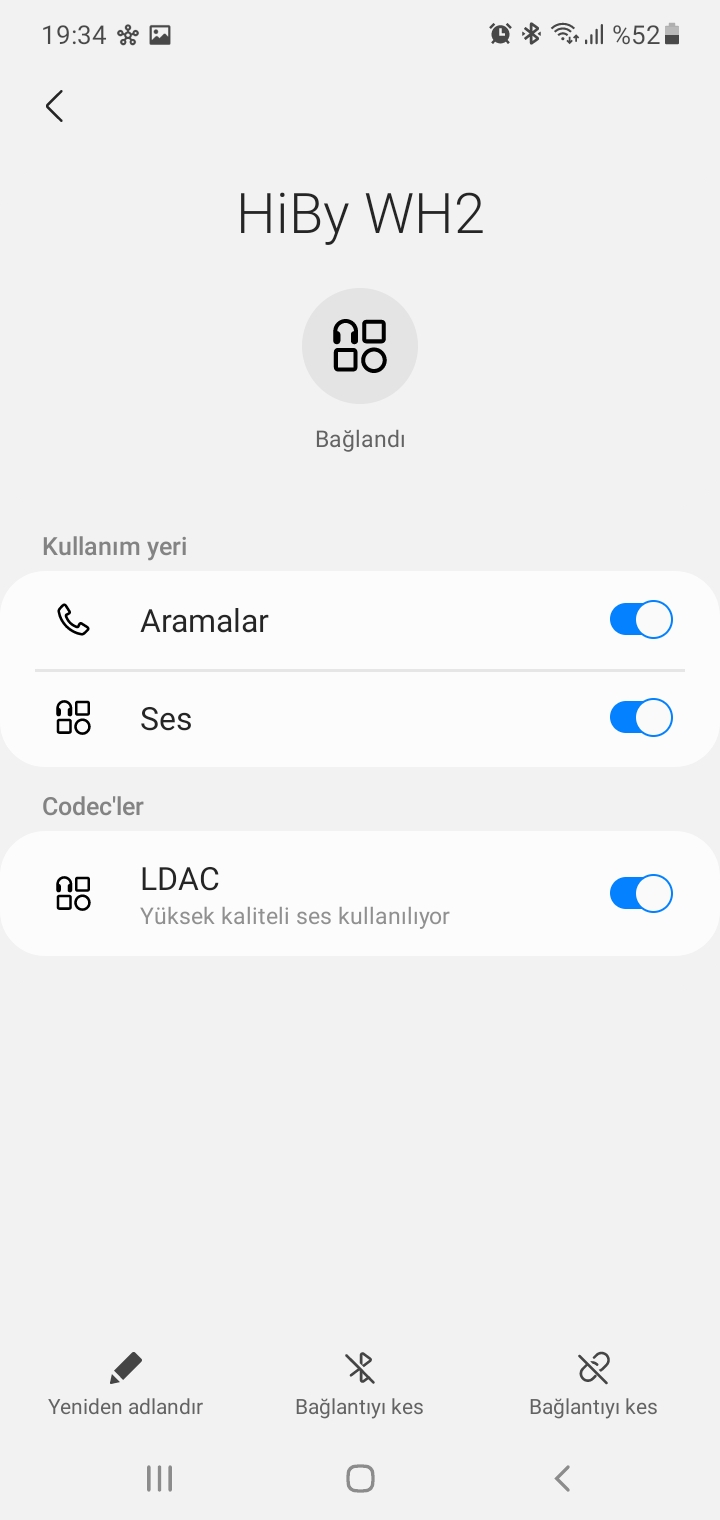
Task: Tap Yeniden adlandır to rename the device
Action: click(x=126, y=1385)
